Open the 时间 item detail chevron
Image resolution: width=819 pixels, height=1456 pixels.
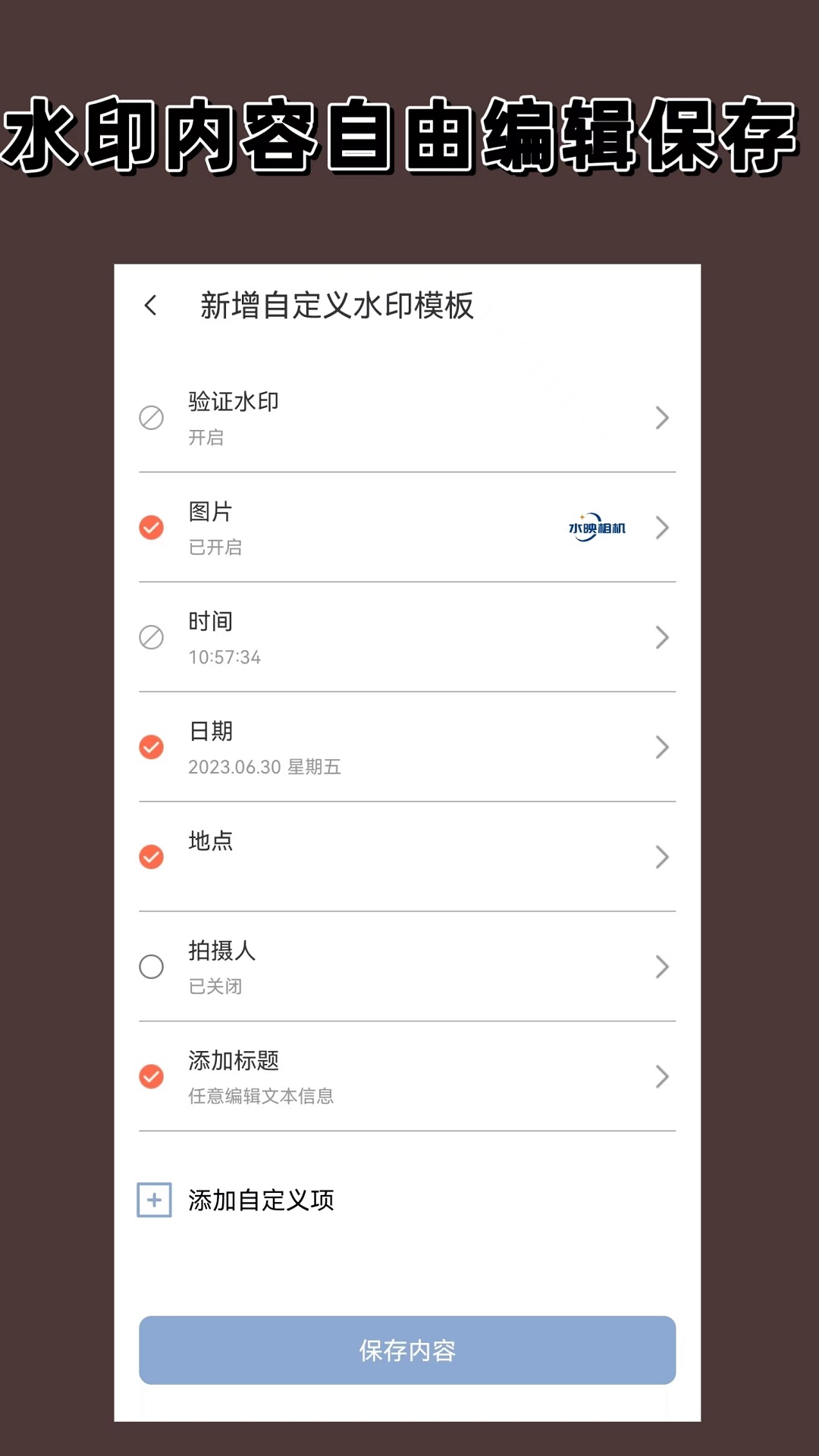pyautogui.click(x=661, y=638)
